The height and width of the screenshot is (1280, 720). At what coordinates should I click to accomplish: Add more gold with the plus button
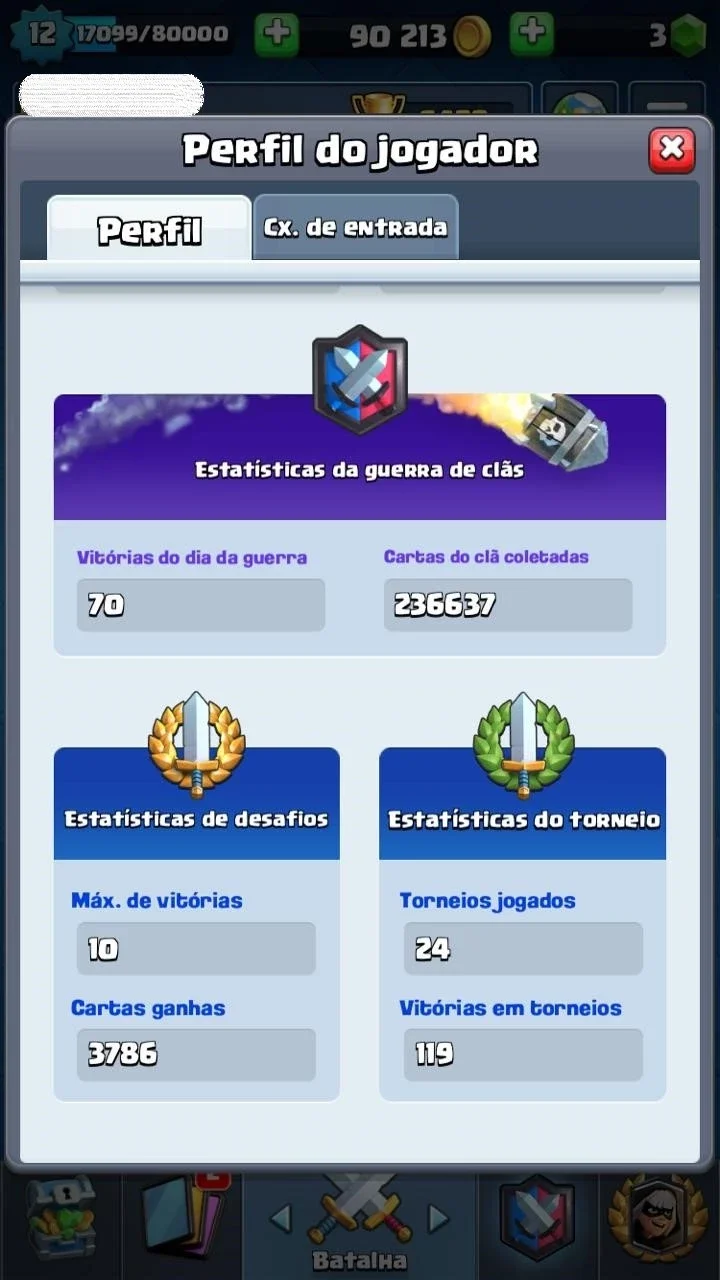point(277,35)
